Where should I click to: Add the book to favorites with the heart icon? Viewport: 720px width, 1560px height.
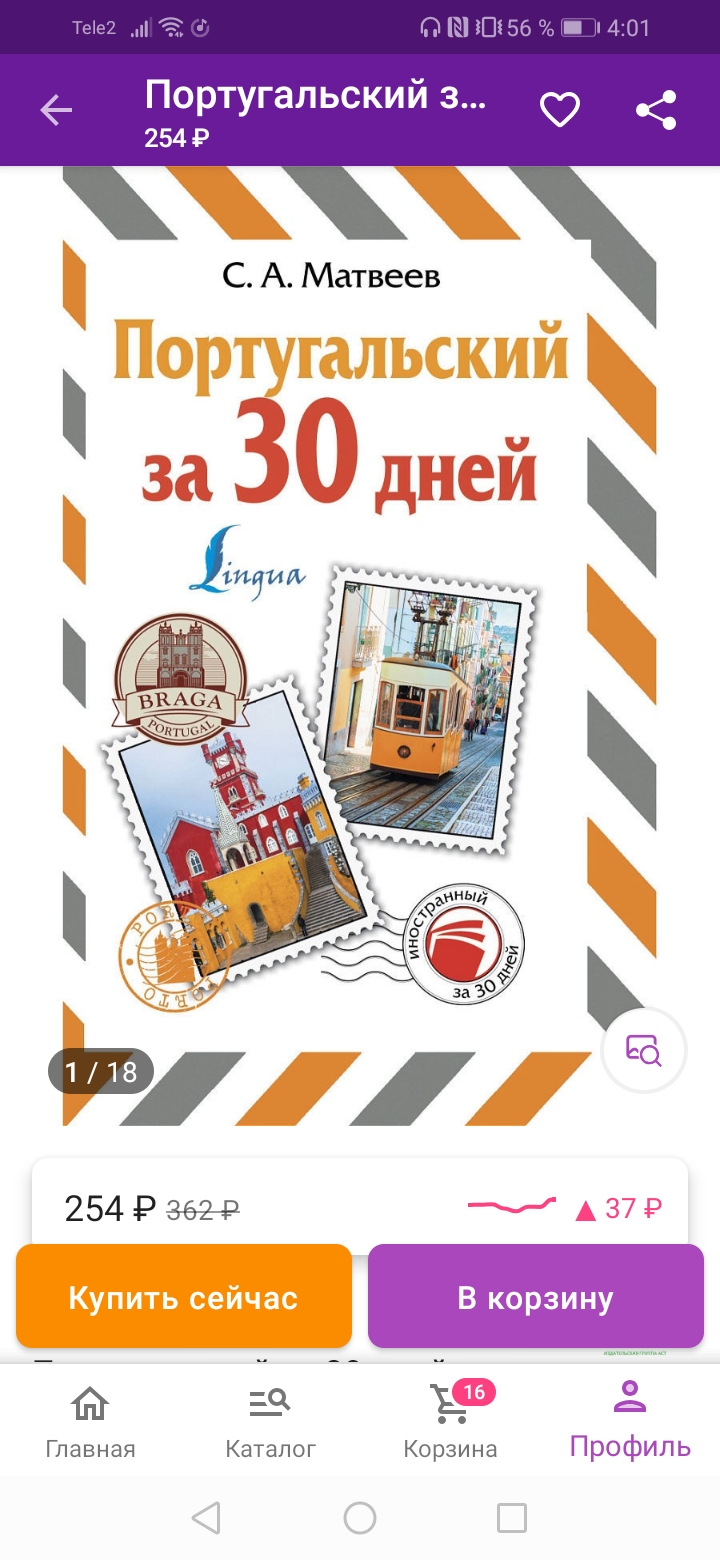560,110
